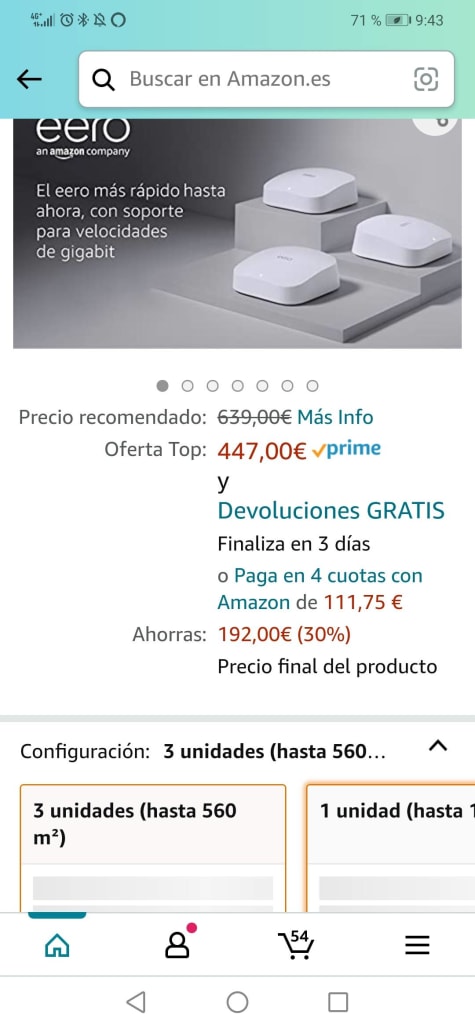Open the account profile tab
Screen dimensions: 475x1029
pyautogui.click(x=177, y=944)
